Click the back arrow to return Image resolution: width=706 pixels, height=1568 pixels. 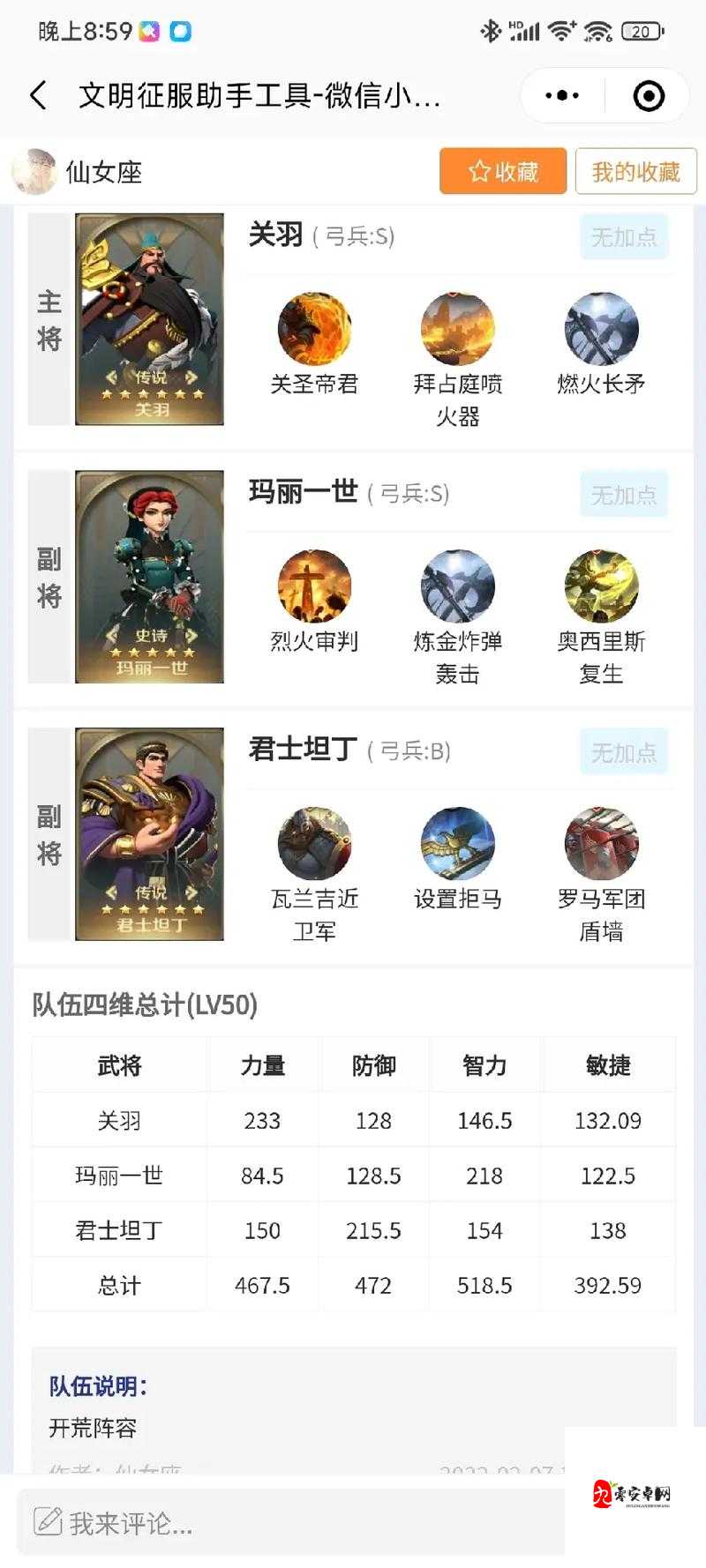click(x=37, y=94)
